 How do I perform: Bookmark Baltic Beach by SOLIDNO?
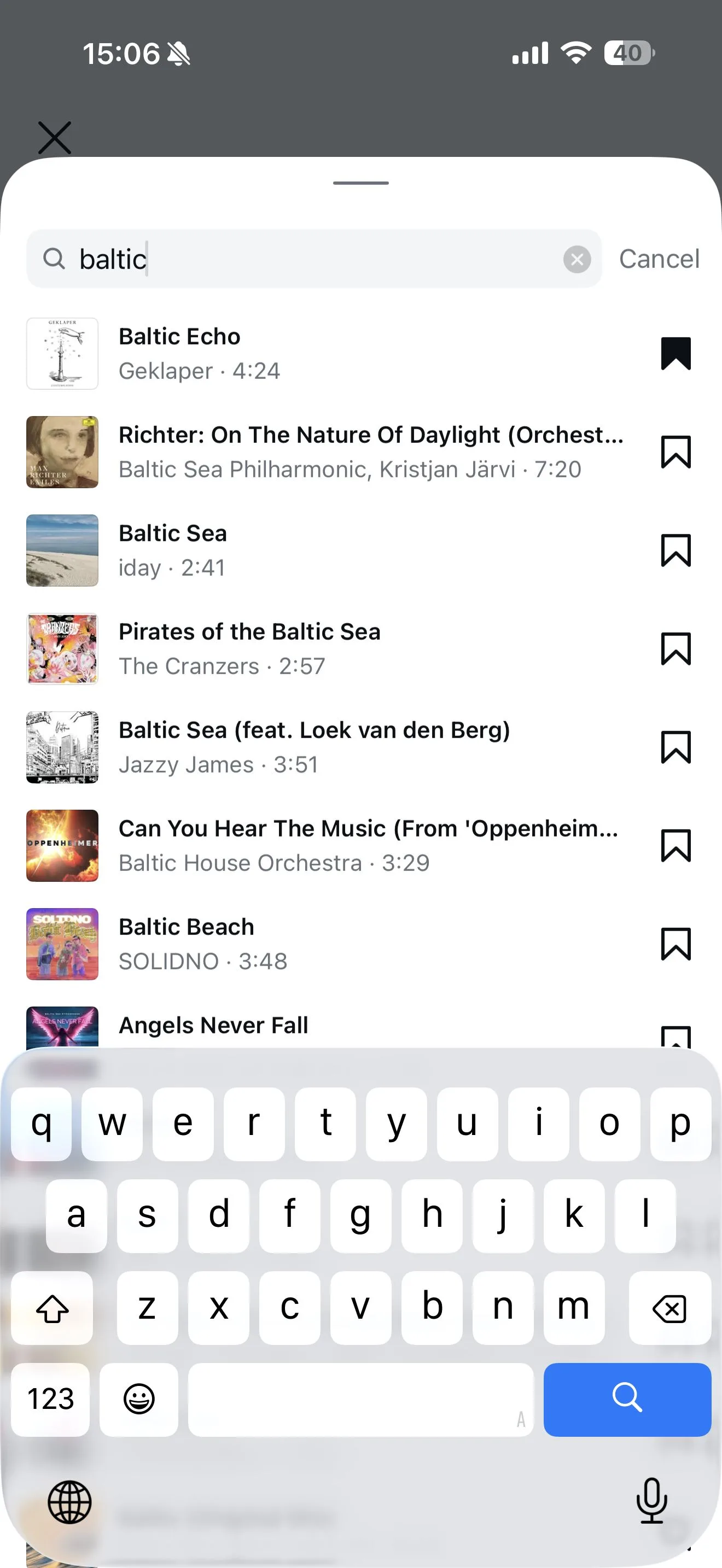pyautogui.click(x=676, y=944)
